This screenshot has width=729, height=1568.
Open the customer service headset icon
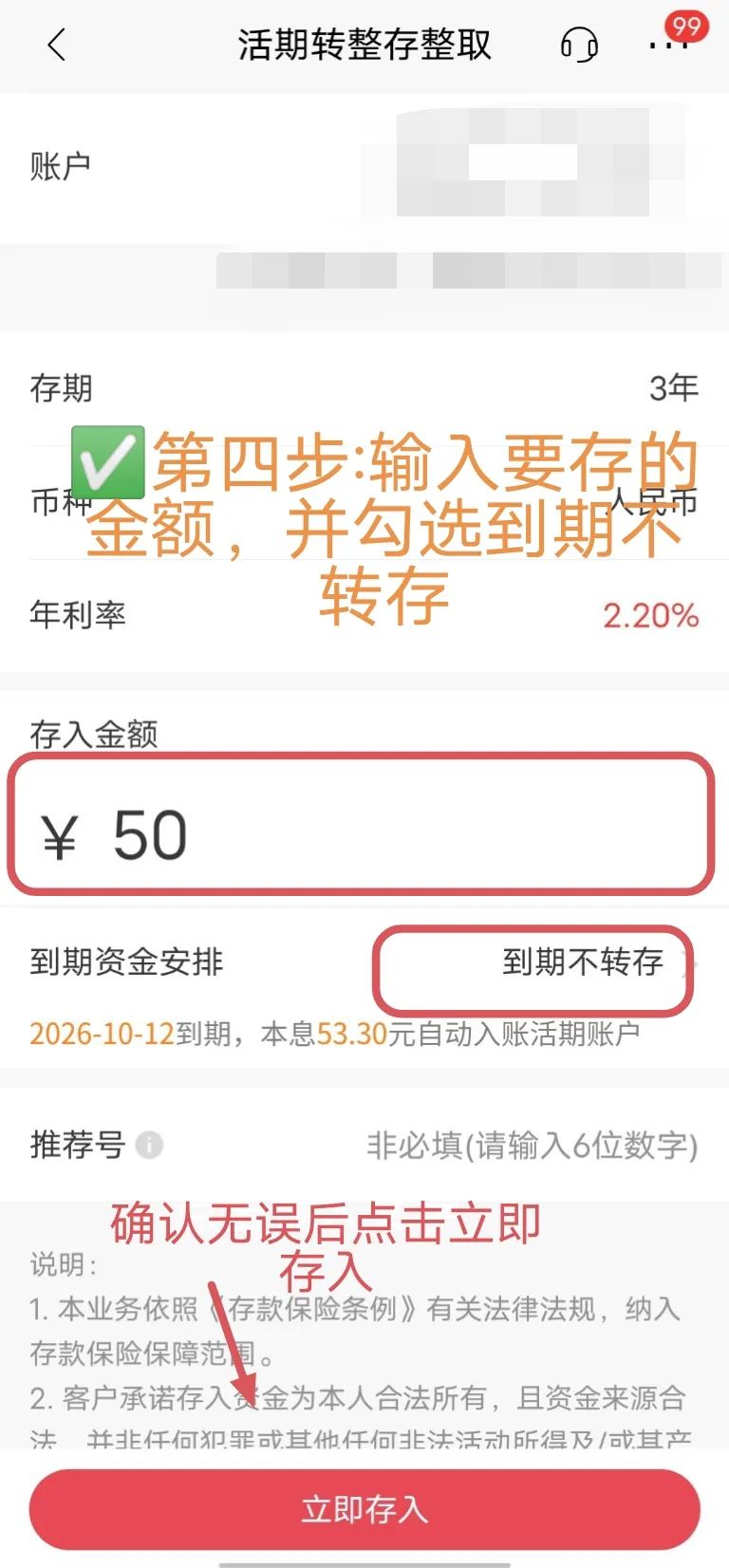tap(581, 45)
